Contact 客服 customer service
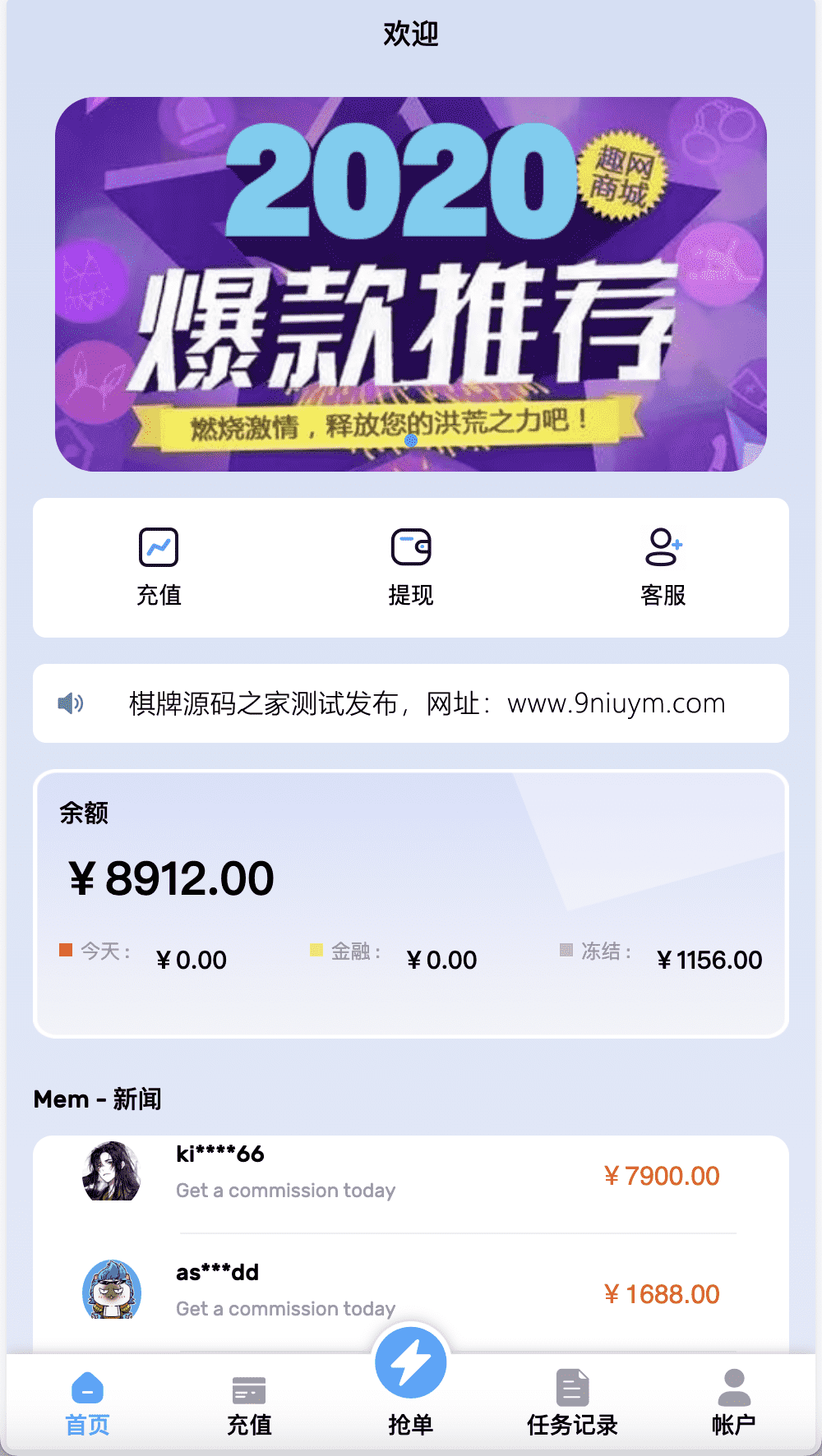 663,567
